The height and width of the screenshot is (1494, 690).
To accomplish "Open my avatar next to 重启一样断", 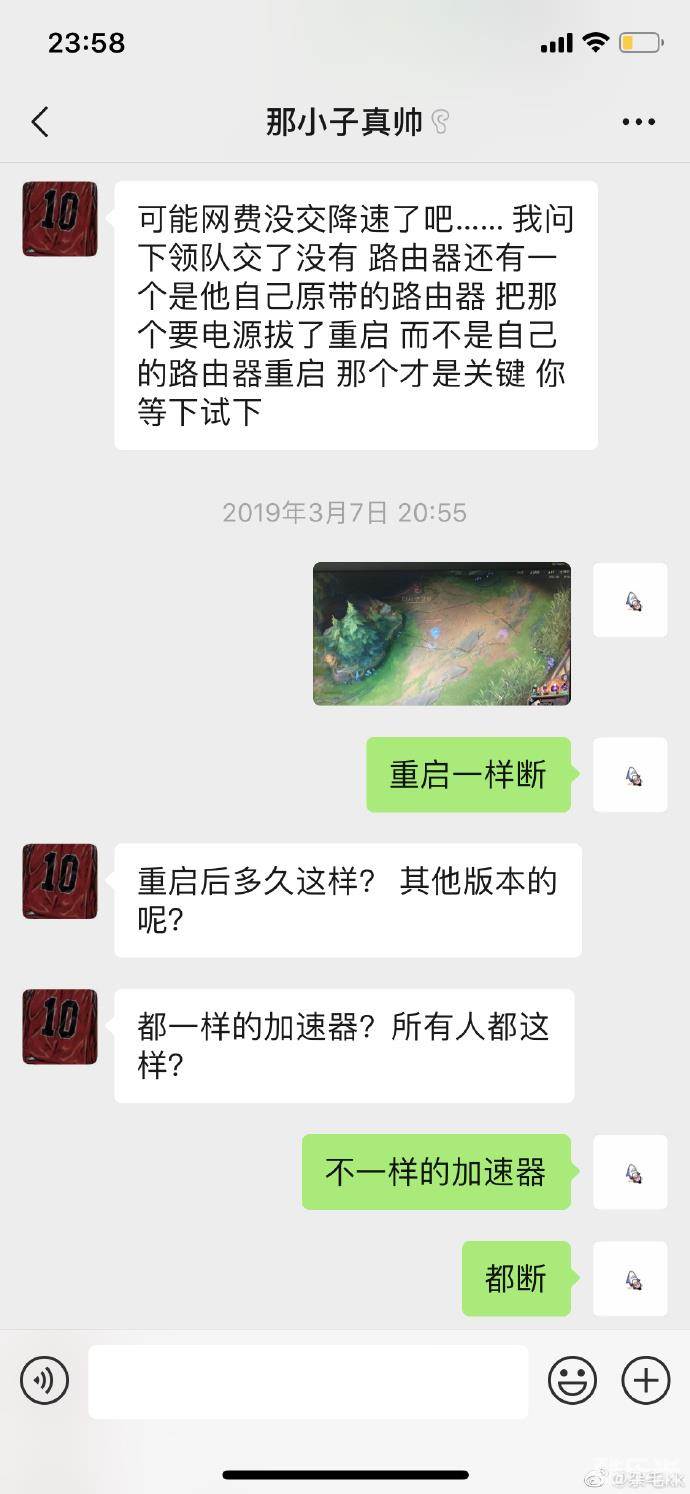I will [x=630, y=775].
